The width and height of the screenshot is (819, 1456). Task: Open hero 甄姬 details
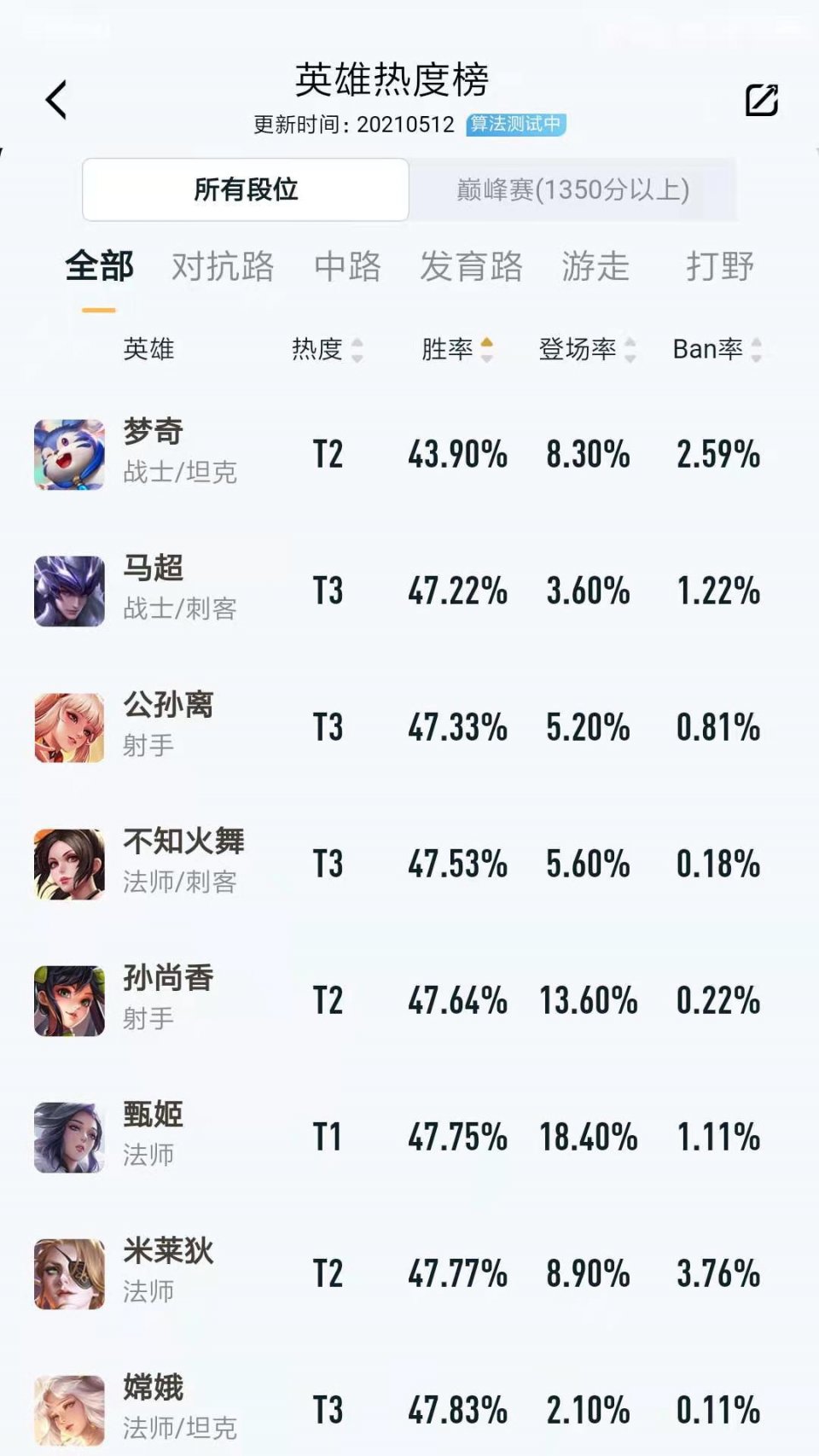pos(154,1136)
